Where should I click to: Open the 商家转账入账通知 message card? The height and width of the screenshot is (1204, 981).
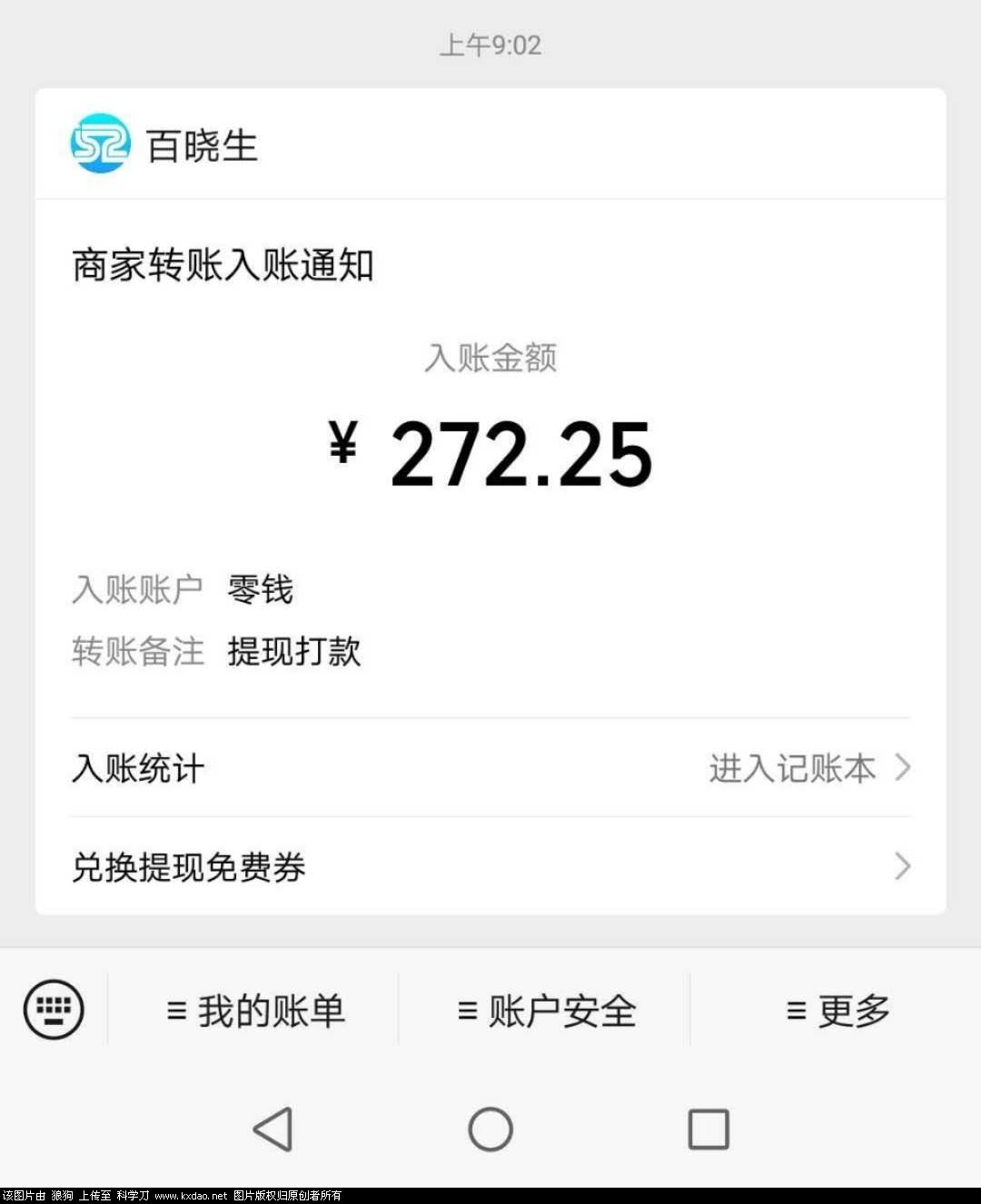(490, 454)
